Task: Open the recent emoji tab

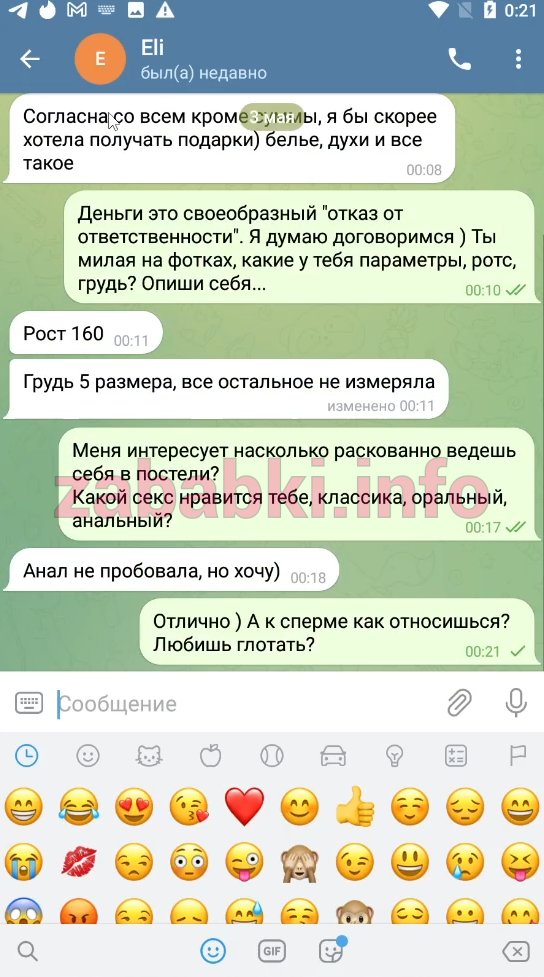Action: pyautogui.click(x=27, y=756)
